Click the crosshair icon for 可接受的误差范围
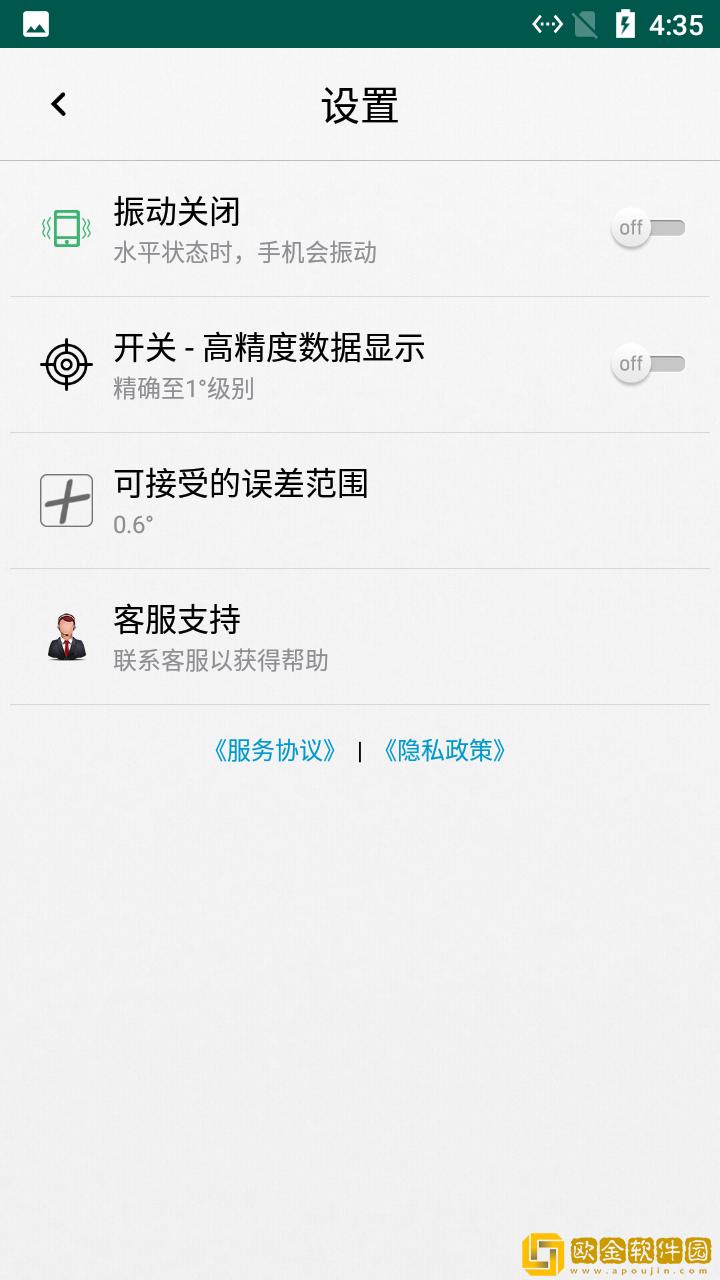The image size is (720, 1280). pos(66,498)
